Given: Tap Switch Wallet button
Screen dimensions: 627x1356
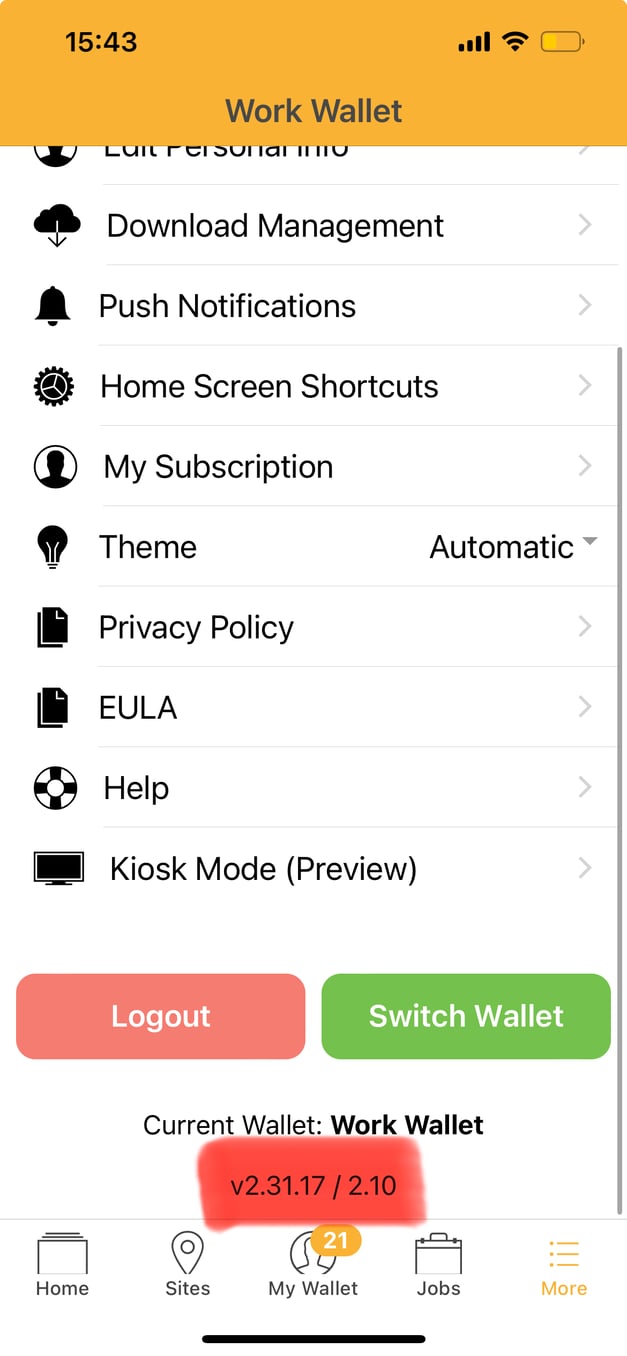Looking at the screenshot, I should (x=466, y=1016).
